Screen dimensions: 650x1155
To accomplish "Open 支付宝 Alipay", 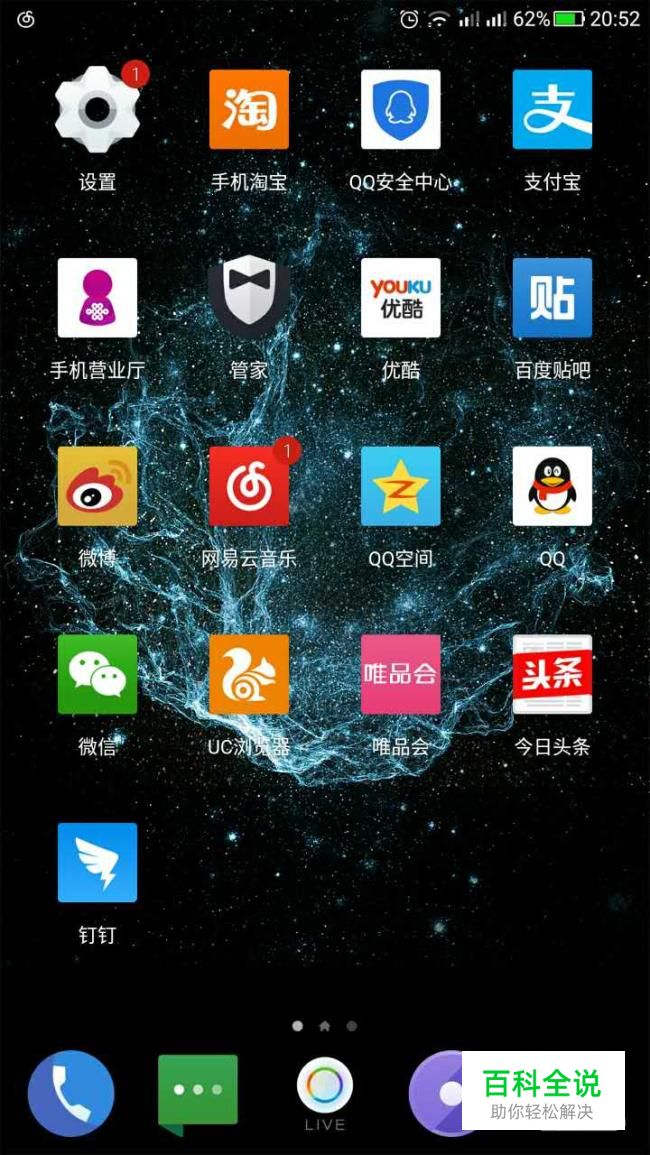I will tap(552, 110).
